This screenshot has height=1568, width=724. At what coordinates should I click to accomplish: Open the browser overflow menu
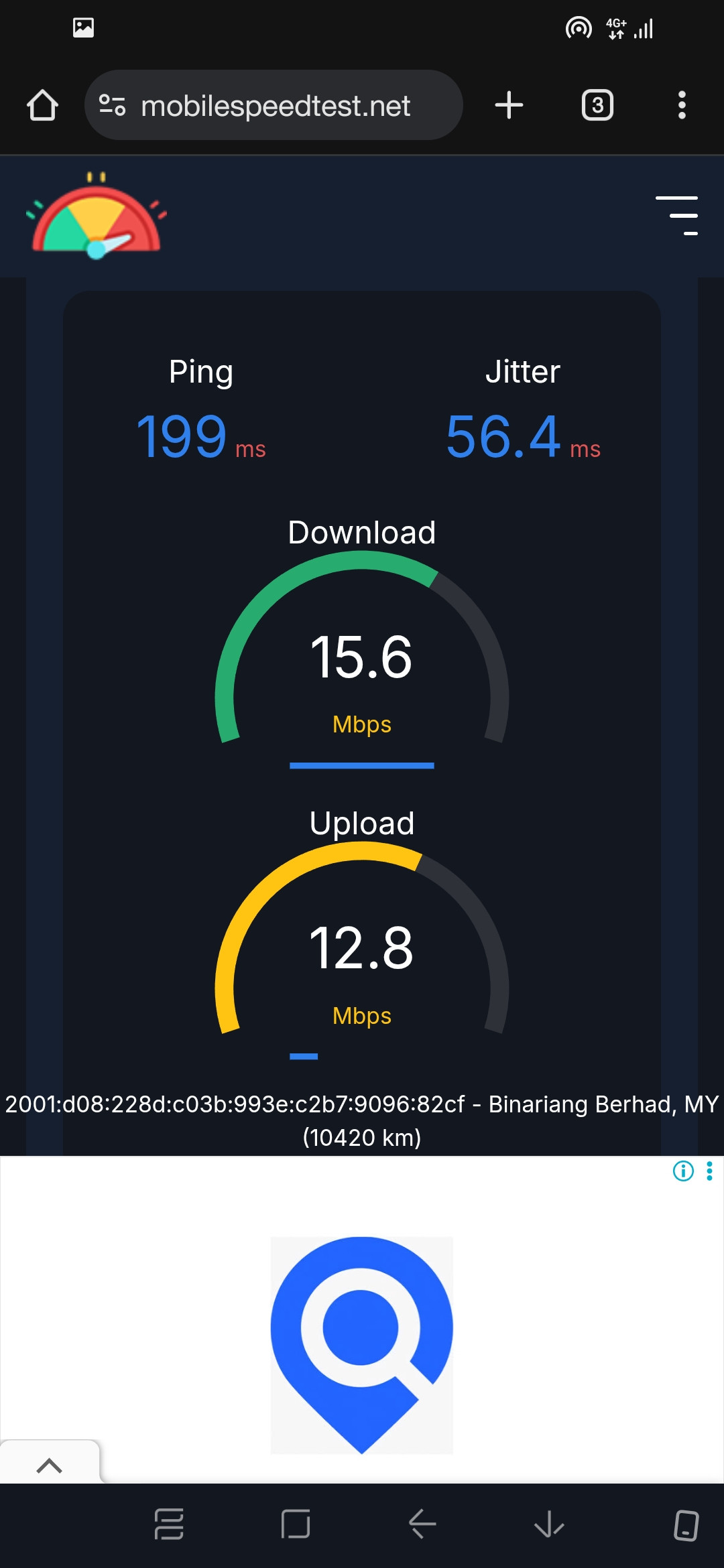(682, 105)
